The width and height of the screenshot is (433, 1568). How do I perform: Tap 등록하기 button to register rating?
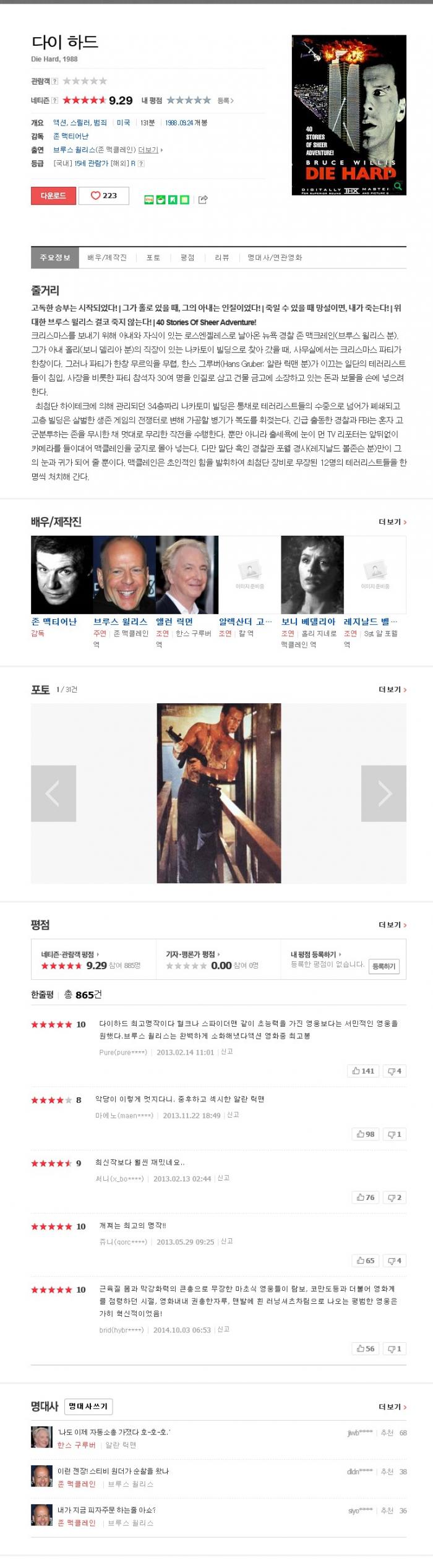384,966
